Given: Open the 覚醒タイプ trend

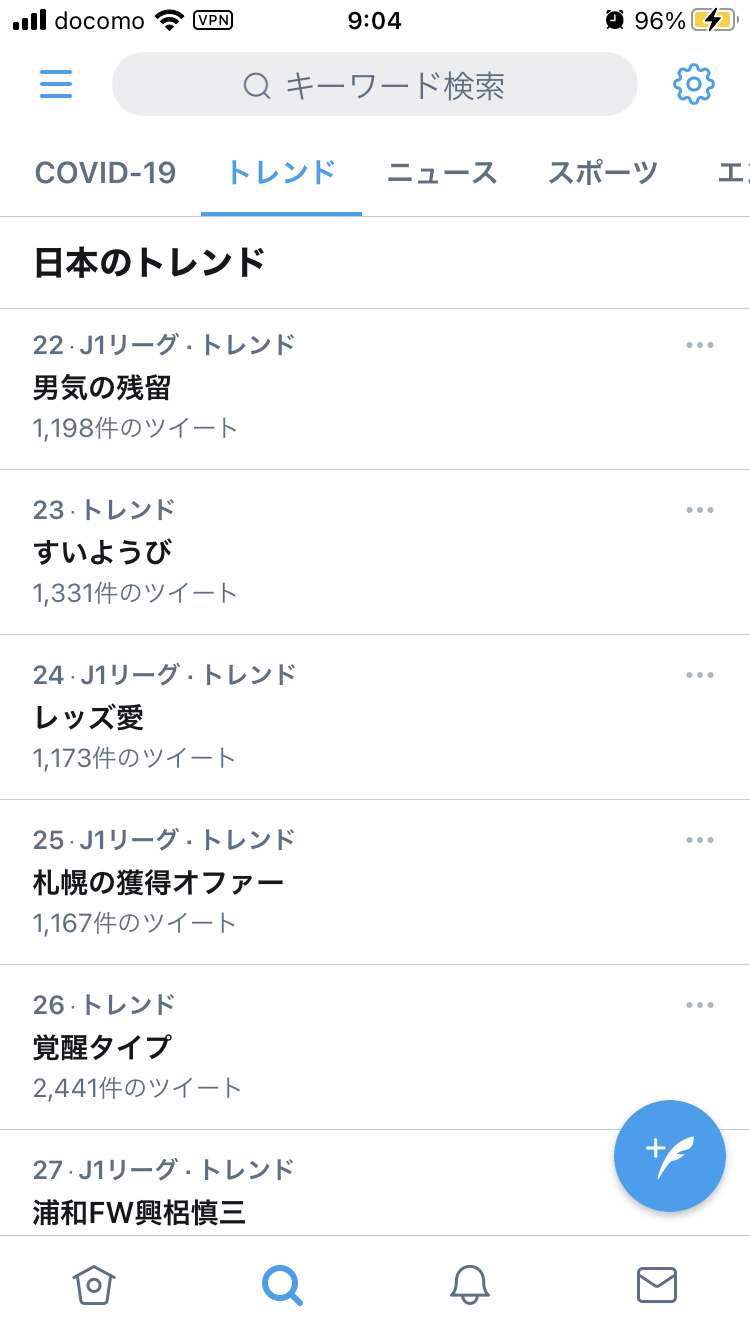Looking at the screenshot, I should click(x=102, y=1047).
